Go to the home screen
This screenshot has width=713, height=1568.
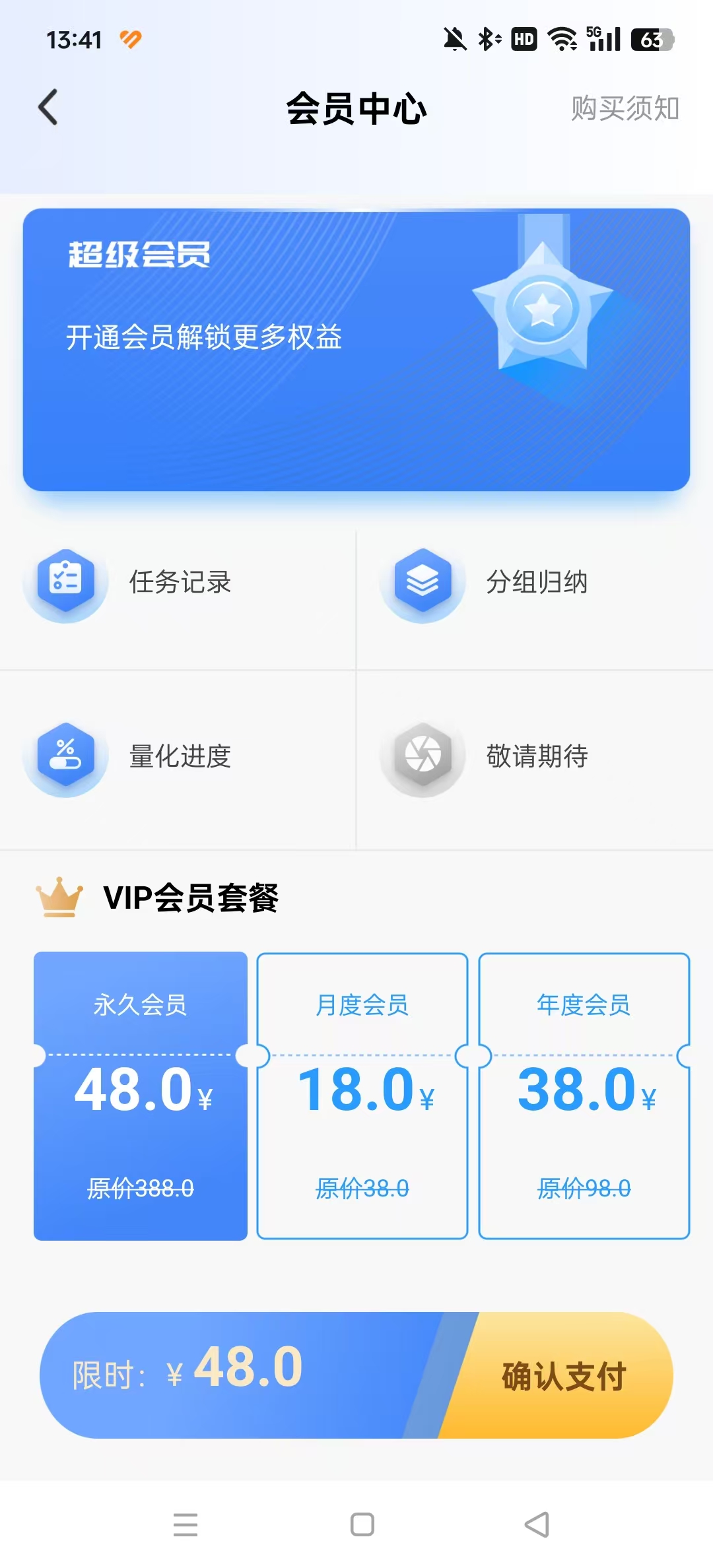(x=362, y=1524)
